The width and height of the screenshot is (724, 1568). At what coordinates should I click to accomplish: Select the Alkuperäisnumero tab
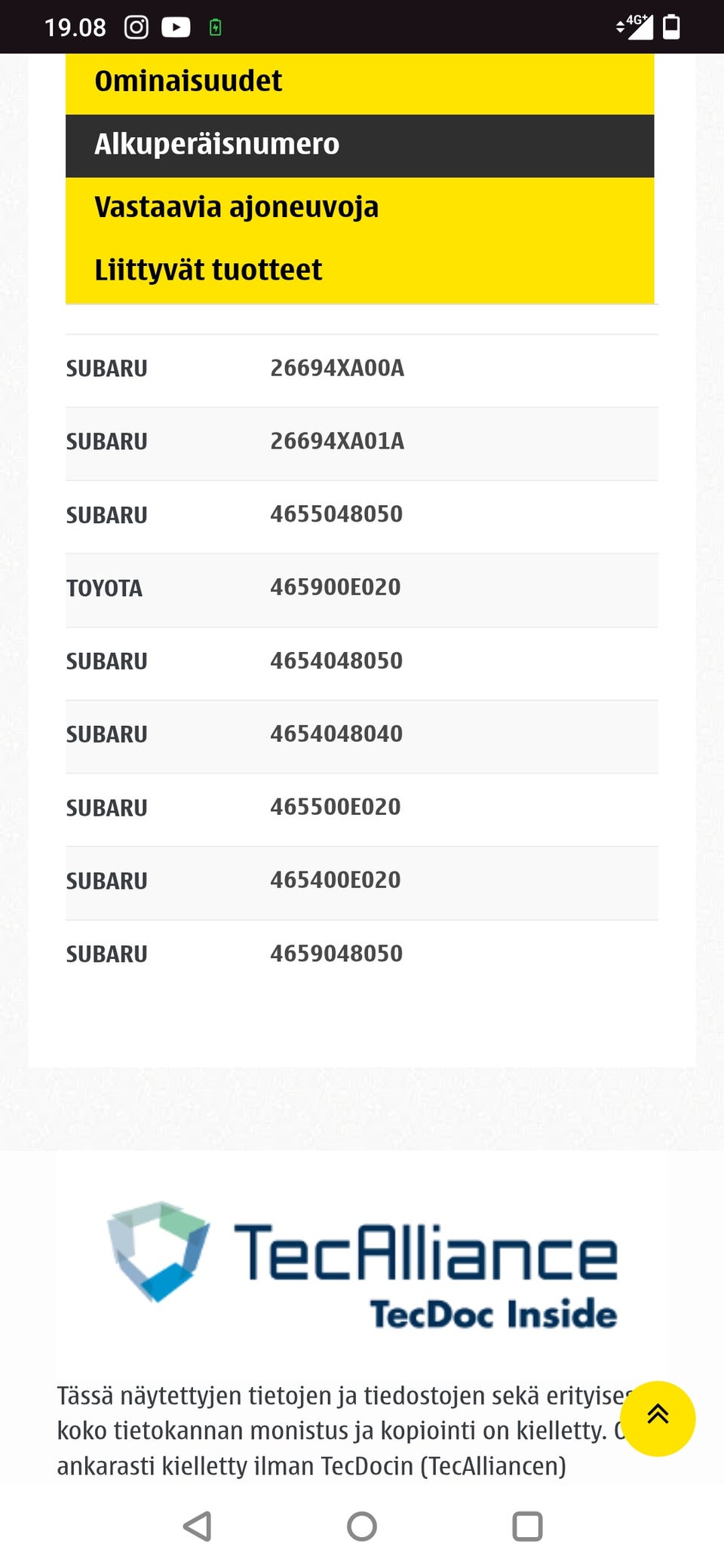coord(217,145)
